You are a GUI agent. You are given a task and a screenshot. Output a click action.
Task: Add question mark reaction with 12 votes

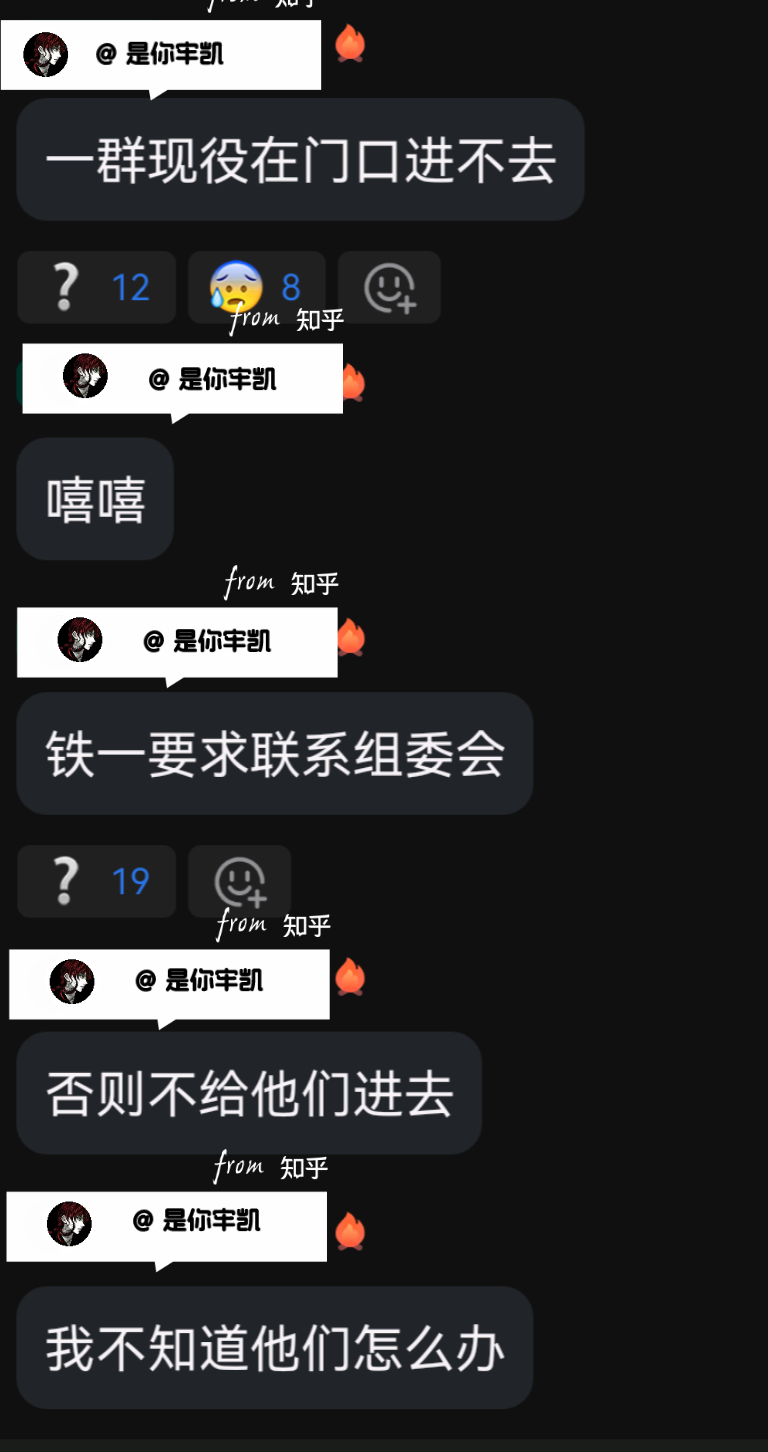96,288
